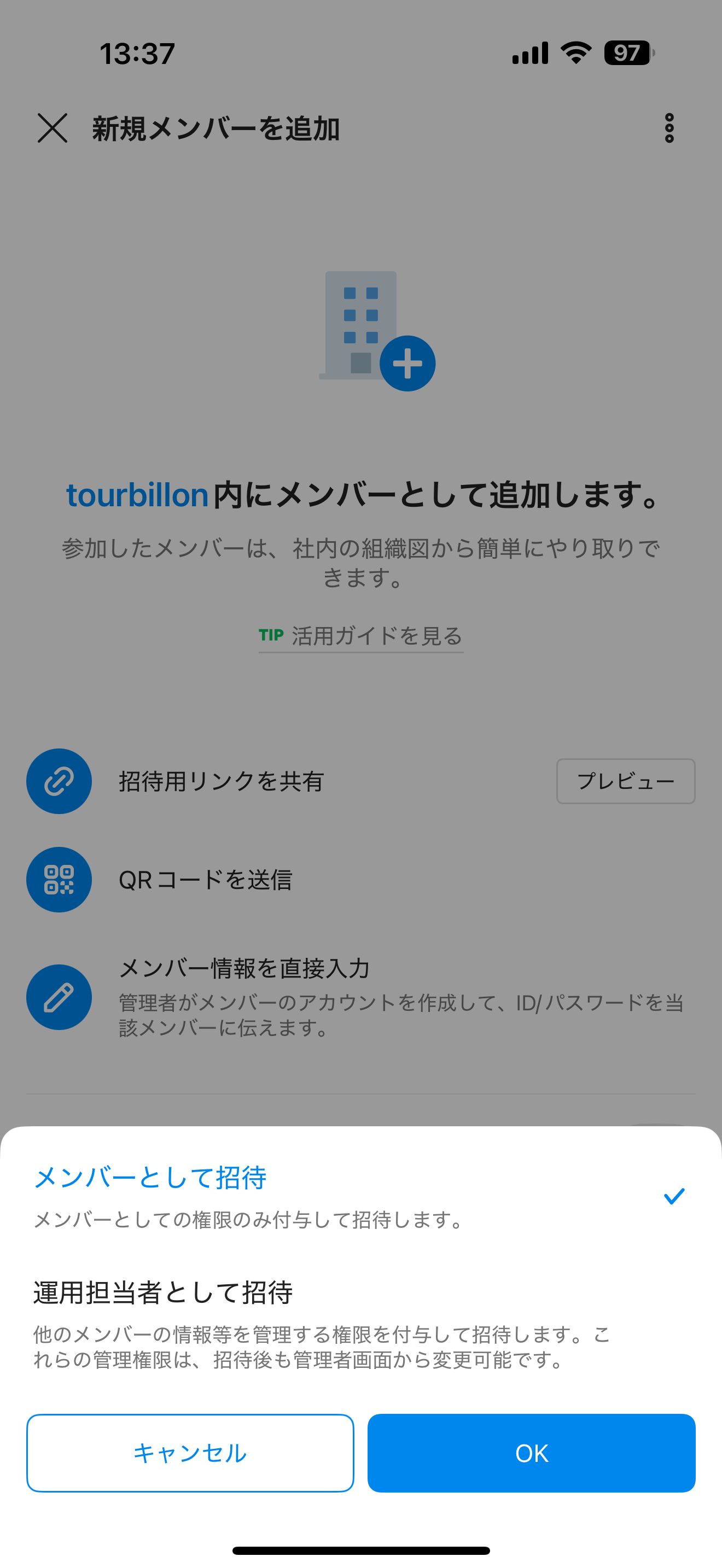Tap the キャンセル button
This screenshot has width=722, height=1568.
[190, 1452]
